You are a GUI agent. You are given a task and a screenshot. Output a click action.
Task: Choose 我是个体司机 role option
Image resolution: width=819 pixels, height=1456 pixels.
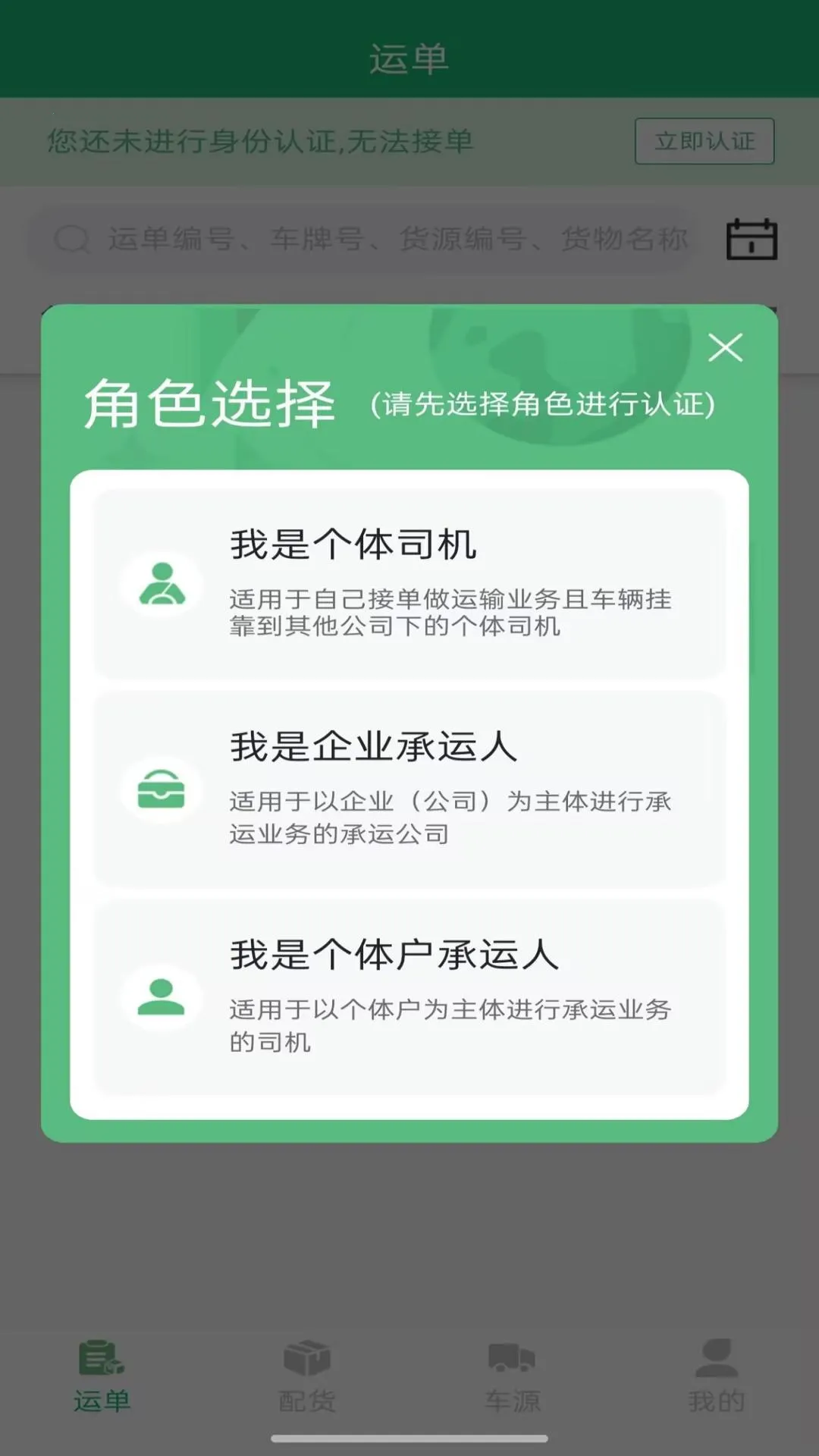409,584
